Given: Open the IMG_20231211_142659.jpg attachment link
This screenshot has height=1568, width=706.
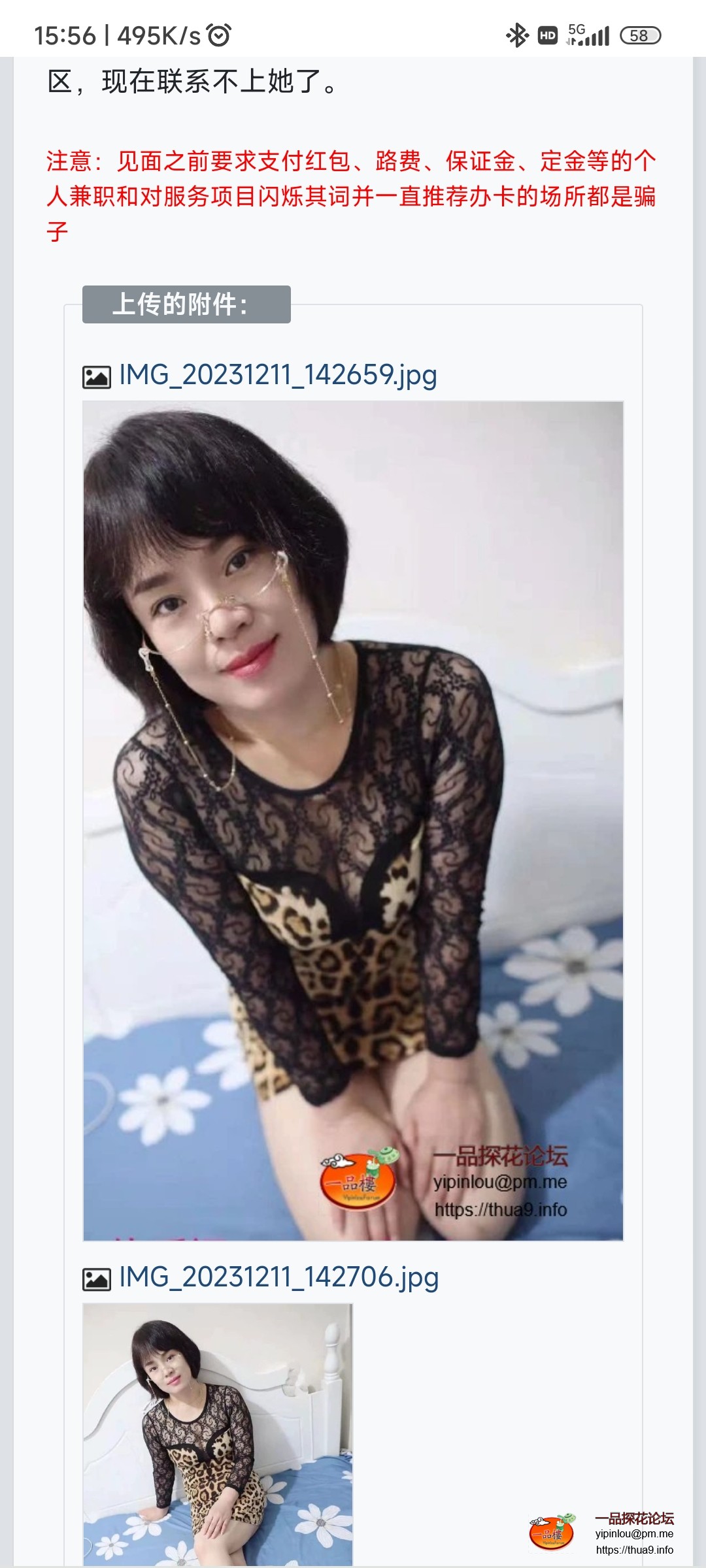Looking at the screenshot, I should tap(278, 376).
